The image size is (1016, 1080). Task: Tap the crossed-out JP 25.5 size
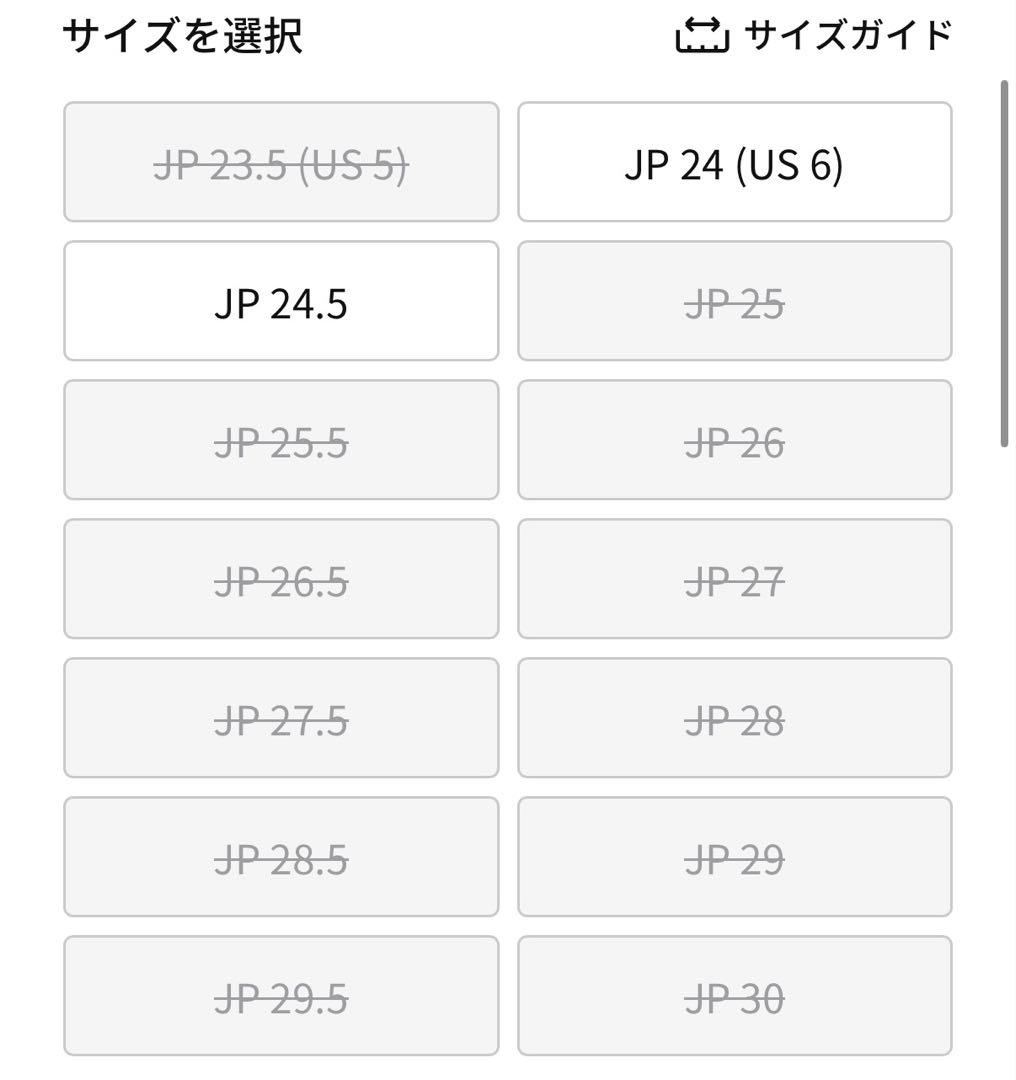point(281,440)
